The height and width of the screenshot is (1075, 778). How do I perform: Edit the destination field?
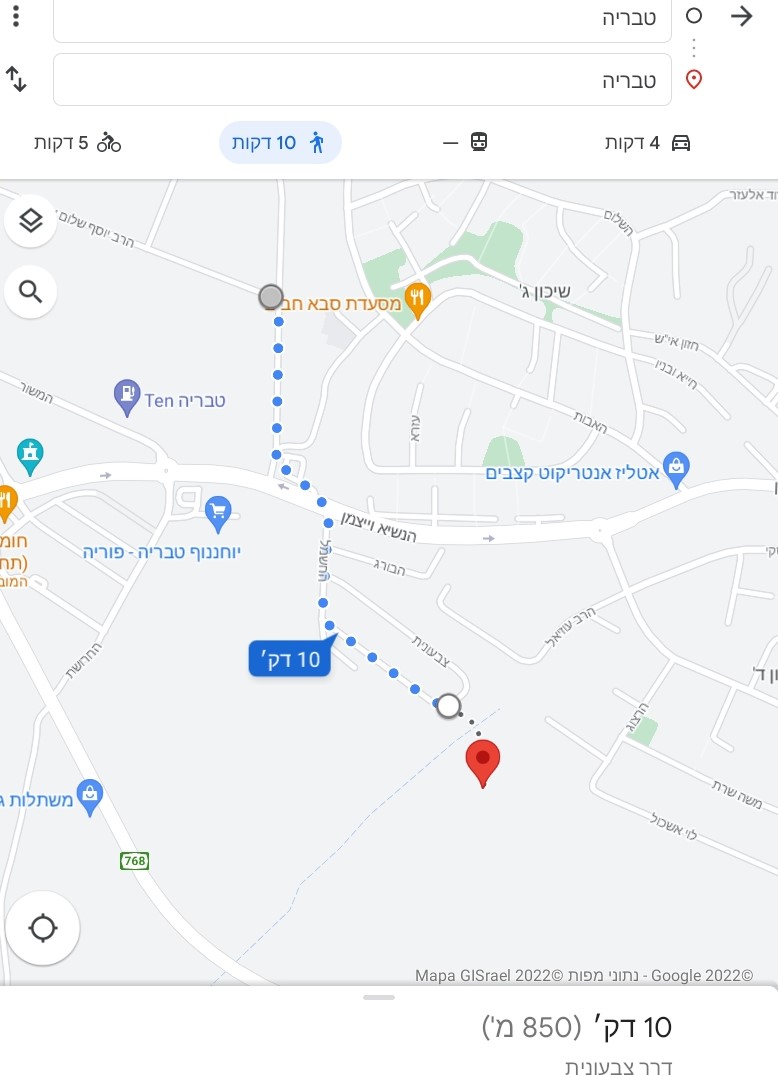click(362, 80)
